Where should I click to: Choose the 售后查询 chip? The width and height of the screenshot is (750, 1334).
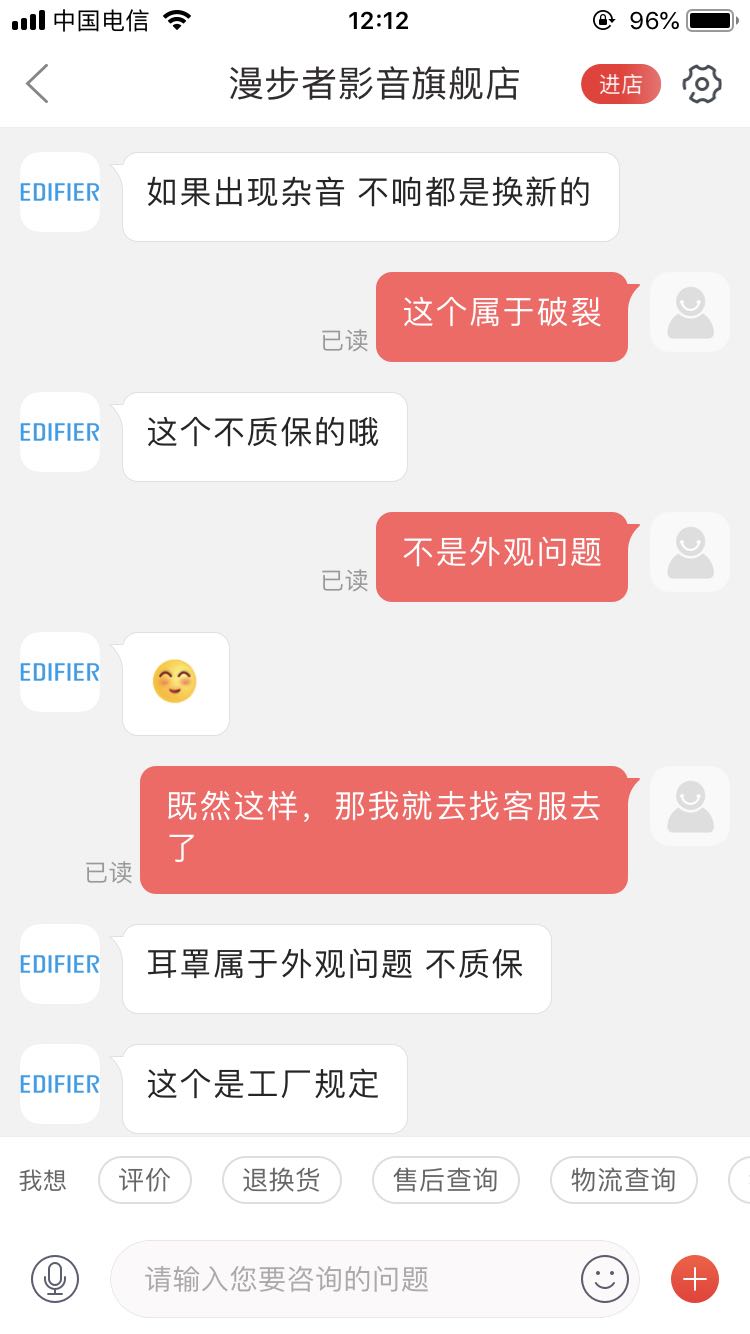pos(446,1180)
